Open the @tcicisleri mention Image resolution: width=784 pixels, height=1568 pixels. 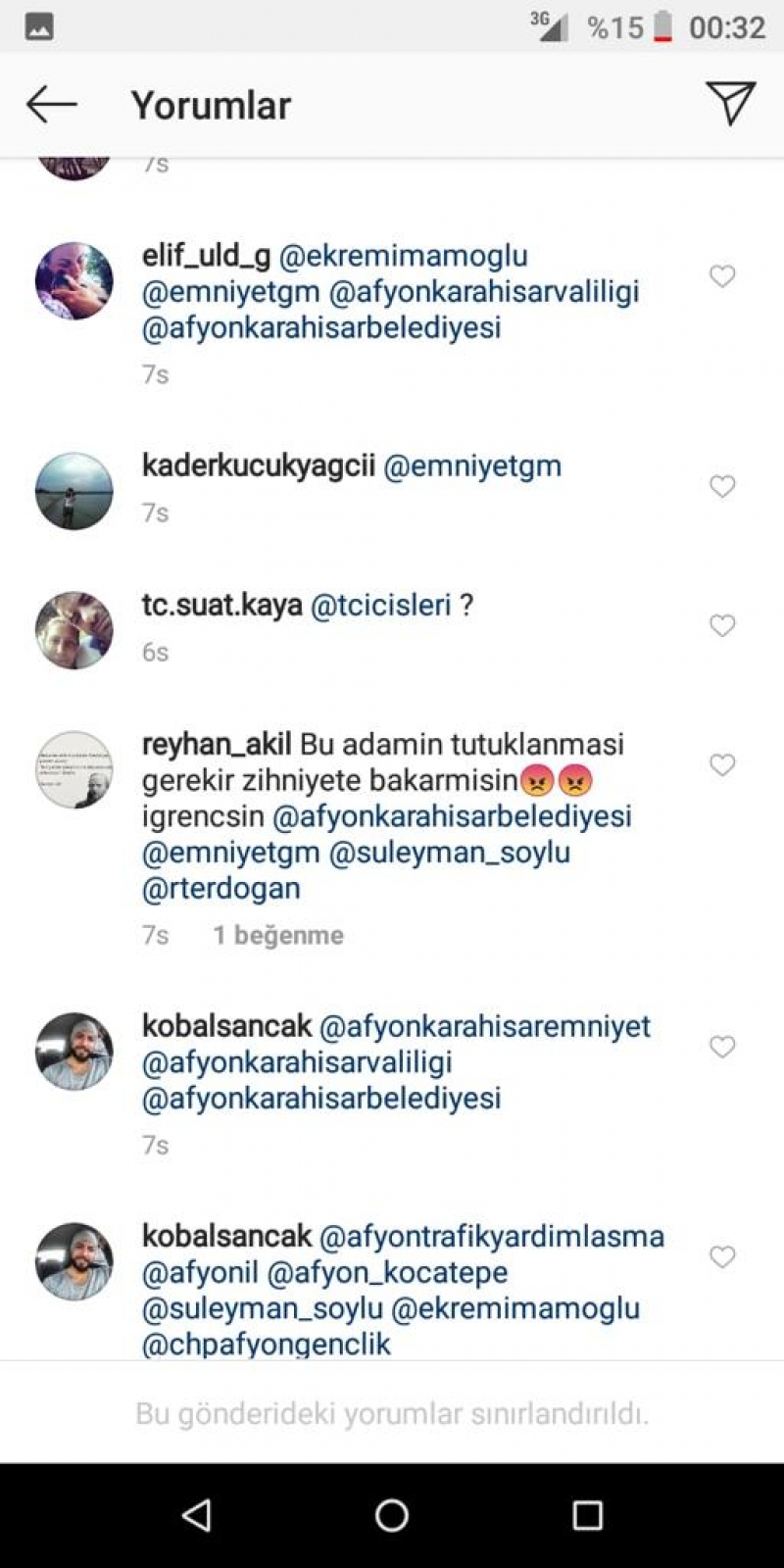381,606
